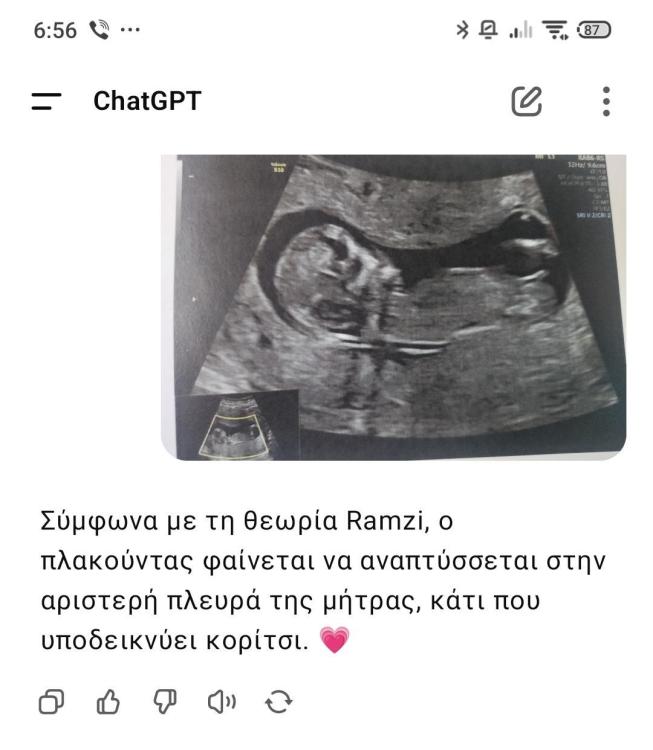
Task: Read the response aloud
Action: [x=220, y=702]
